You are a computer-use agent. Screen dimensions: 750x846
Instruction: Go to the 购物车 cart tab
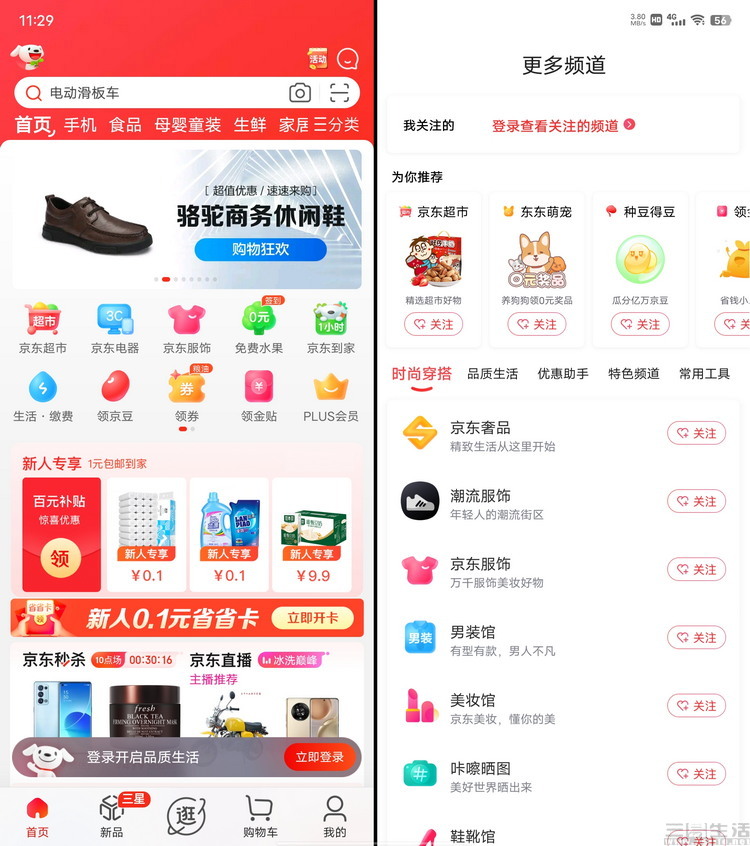pyautogui.click(x=260, y=816)
